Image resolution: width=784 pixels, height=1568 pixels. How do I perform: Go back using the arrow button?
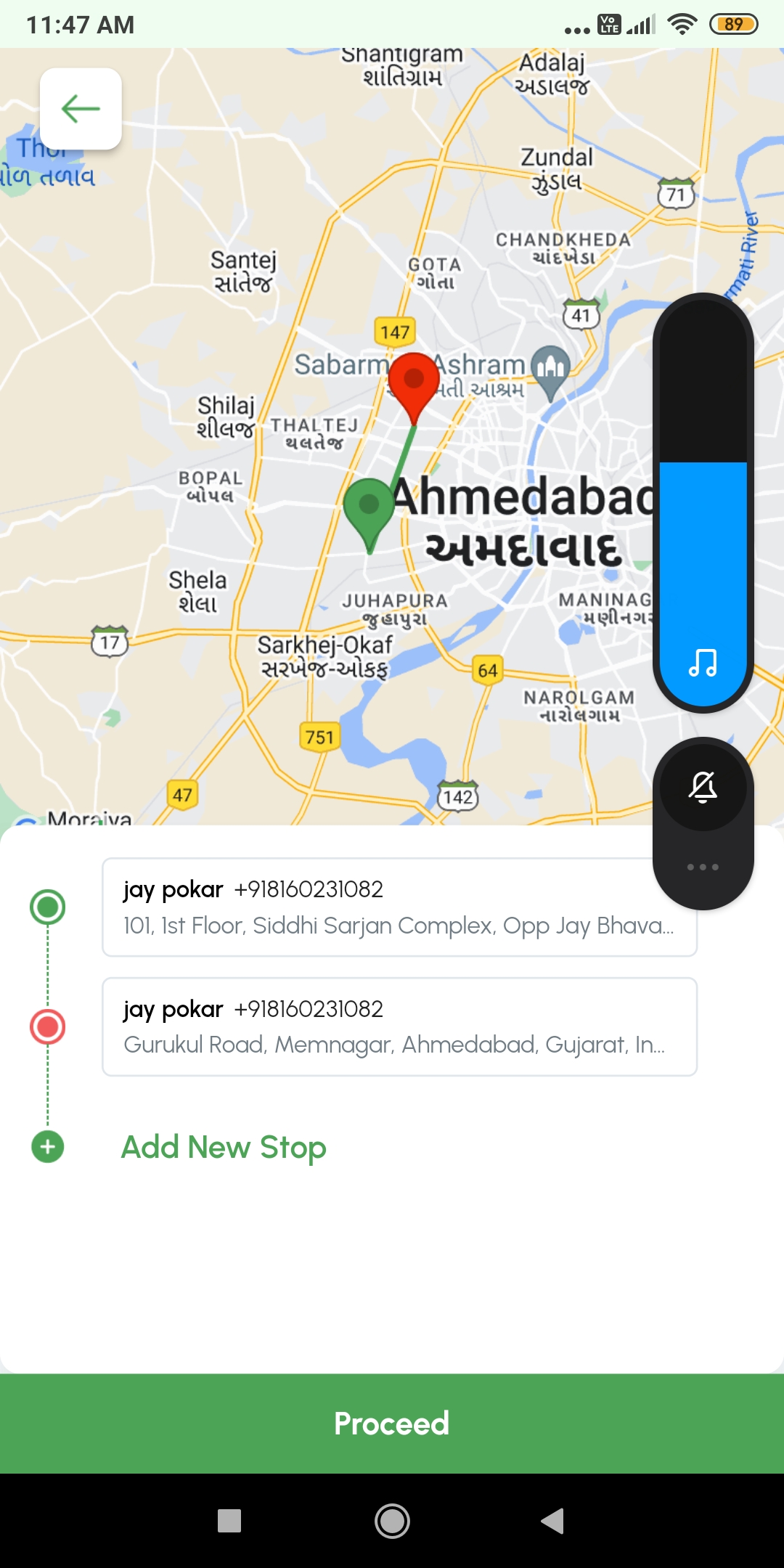(x=81, y=109)
